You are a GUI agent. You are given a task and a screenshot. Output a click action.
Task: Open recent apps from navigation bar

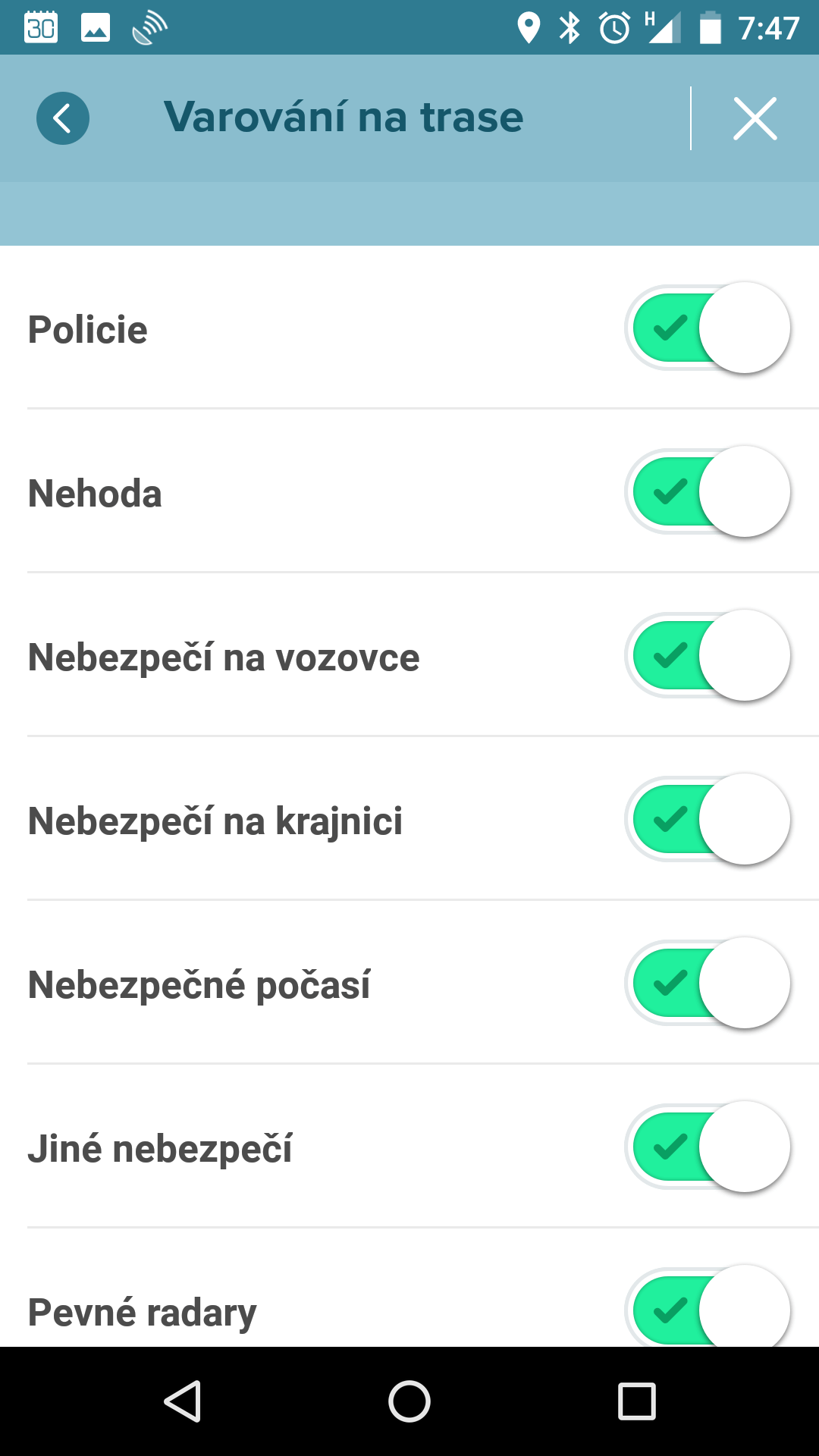pos(637,1401)
